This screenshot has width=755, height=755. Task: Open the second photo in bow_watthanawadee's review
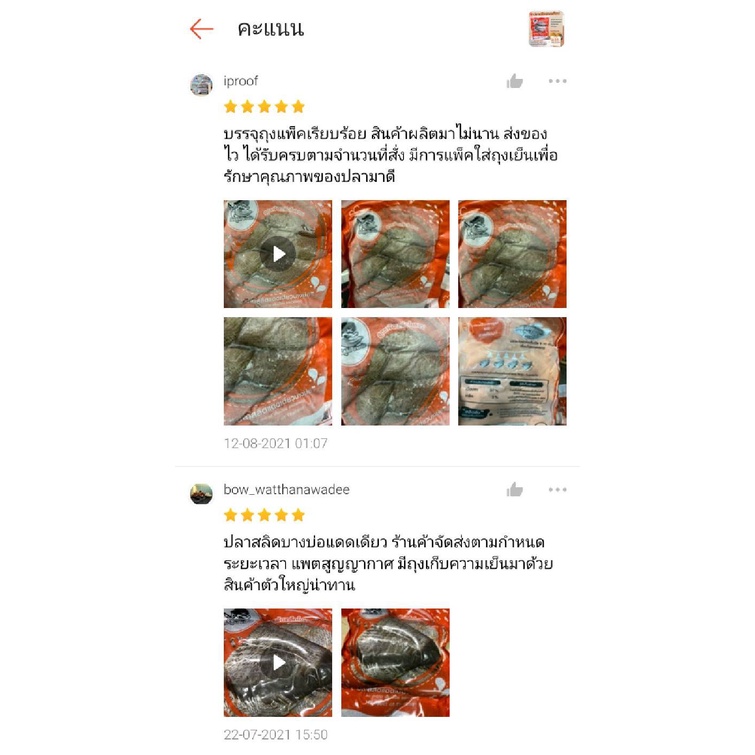[x=395, y=663]
